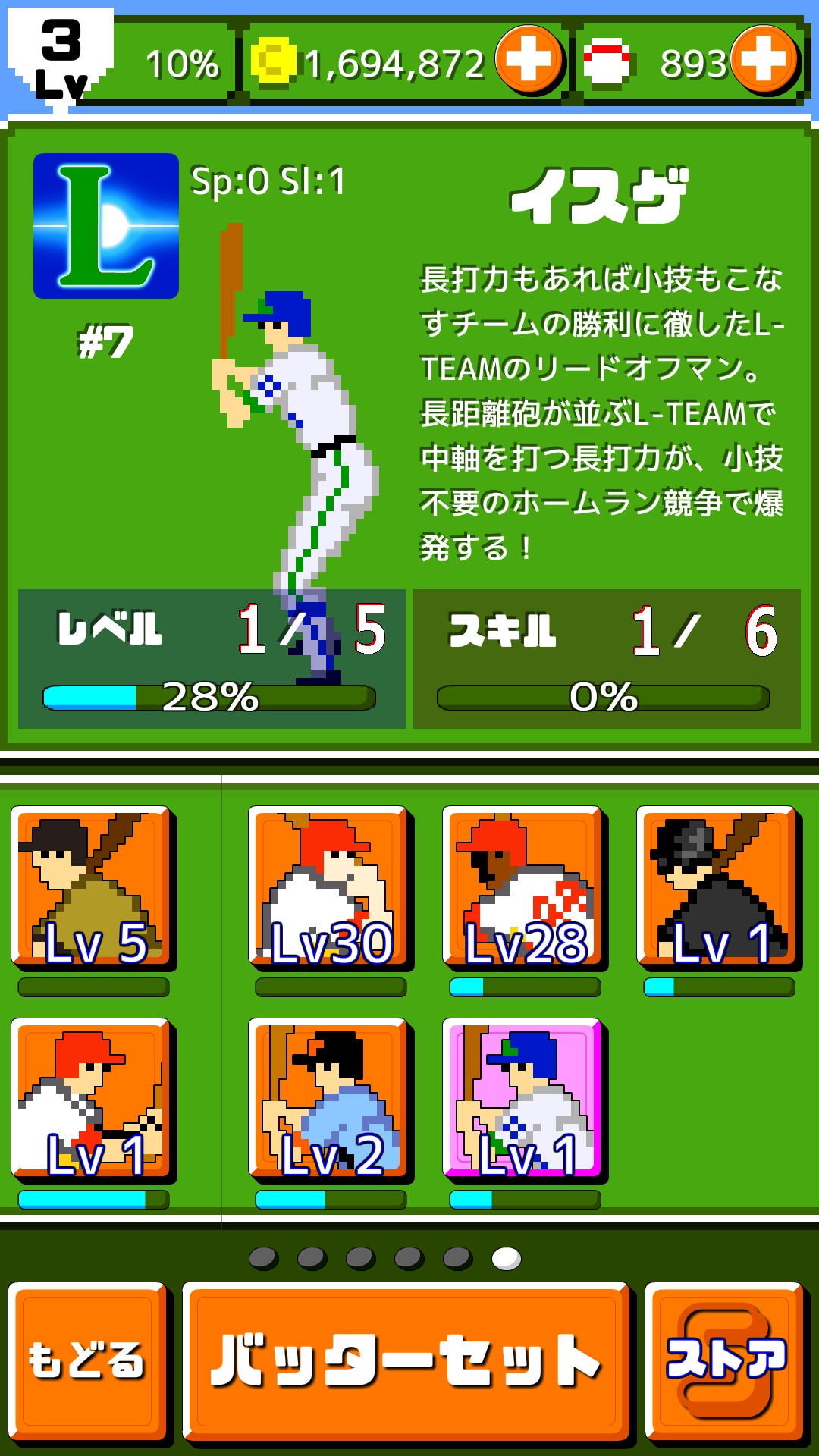819x1456 pixels.
Task: Go back with the もどる button
Action: [87, 1361]
